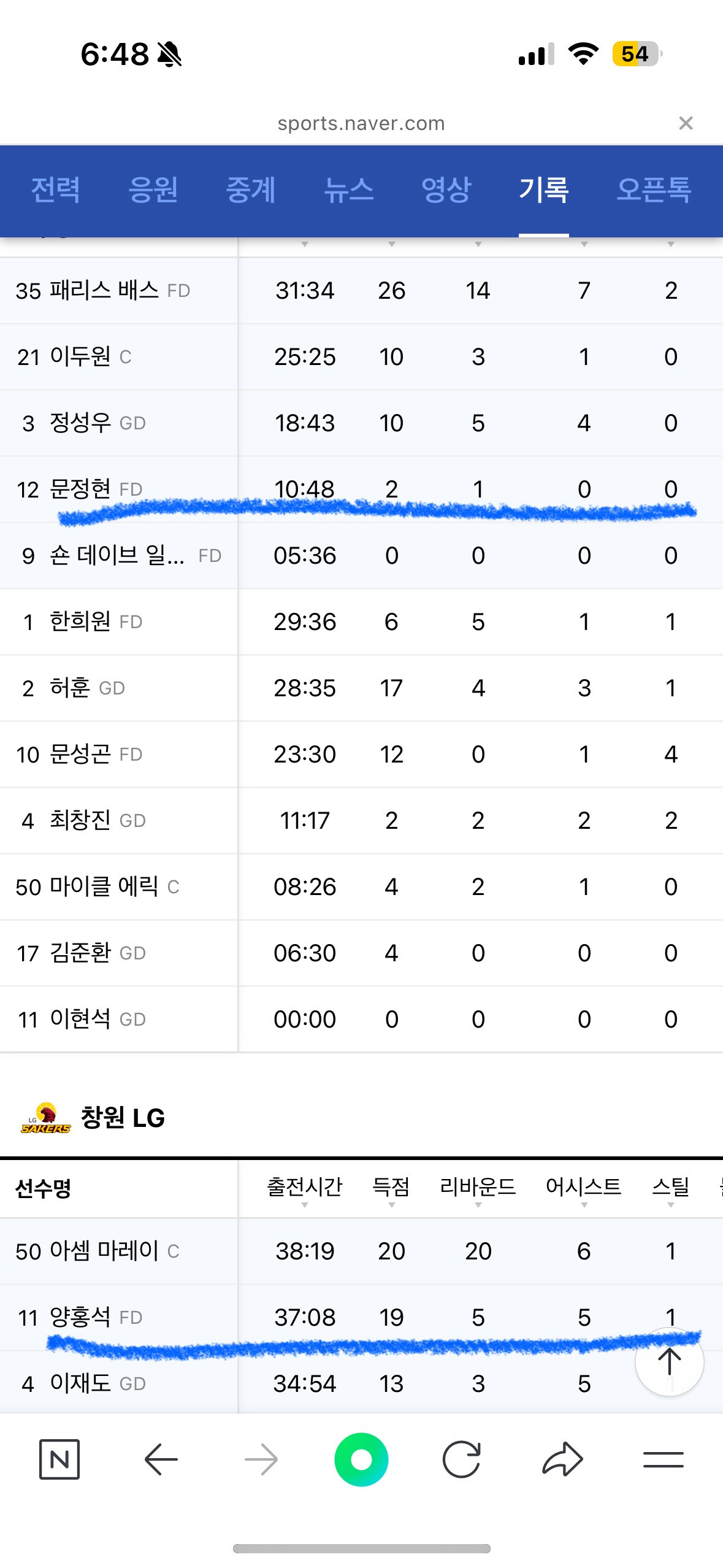Screen dimensions: 723x1568
Task: Open the browser menu with two lines
Action: (x=663, y=1459)
